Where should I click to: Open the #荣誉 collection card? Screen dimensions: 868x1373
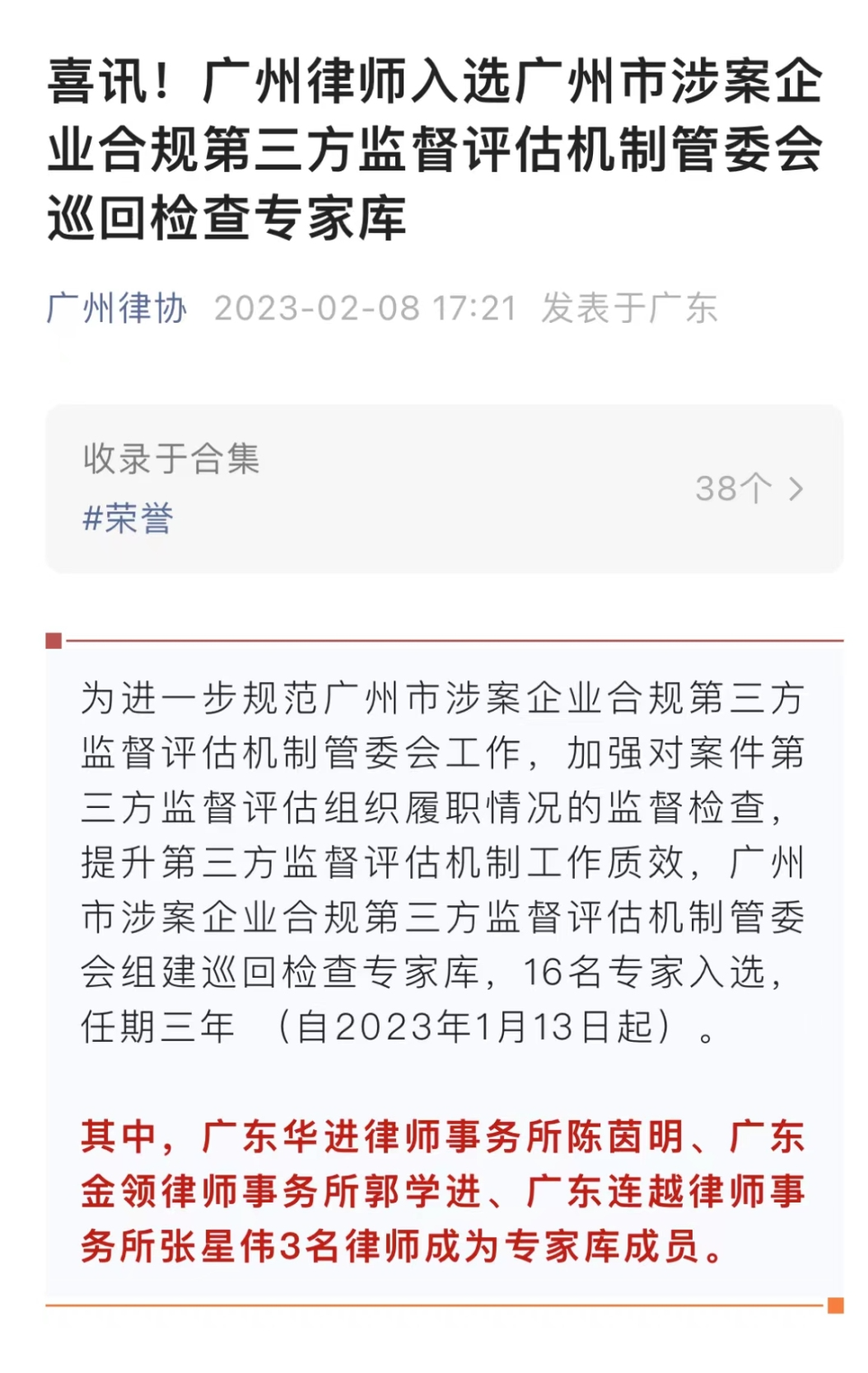point(444,488)
